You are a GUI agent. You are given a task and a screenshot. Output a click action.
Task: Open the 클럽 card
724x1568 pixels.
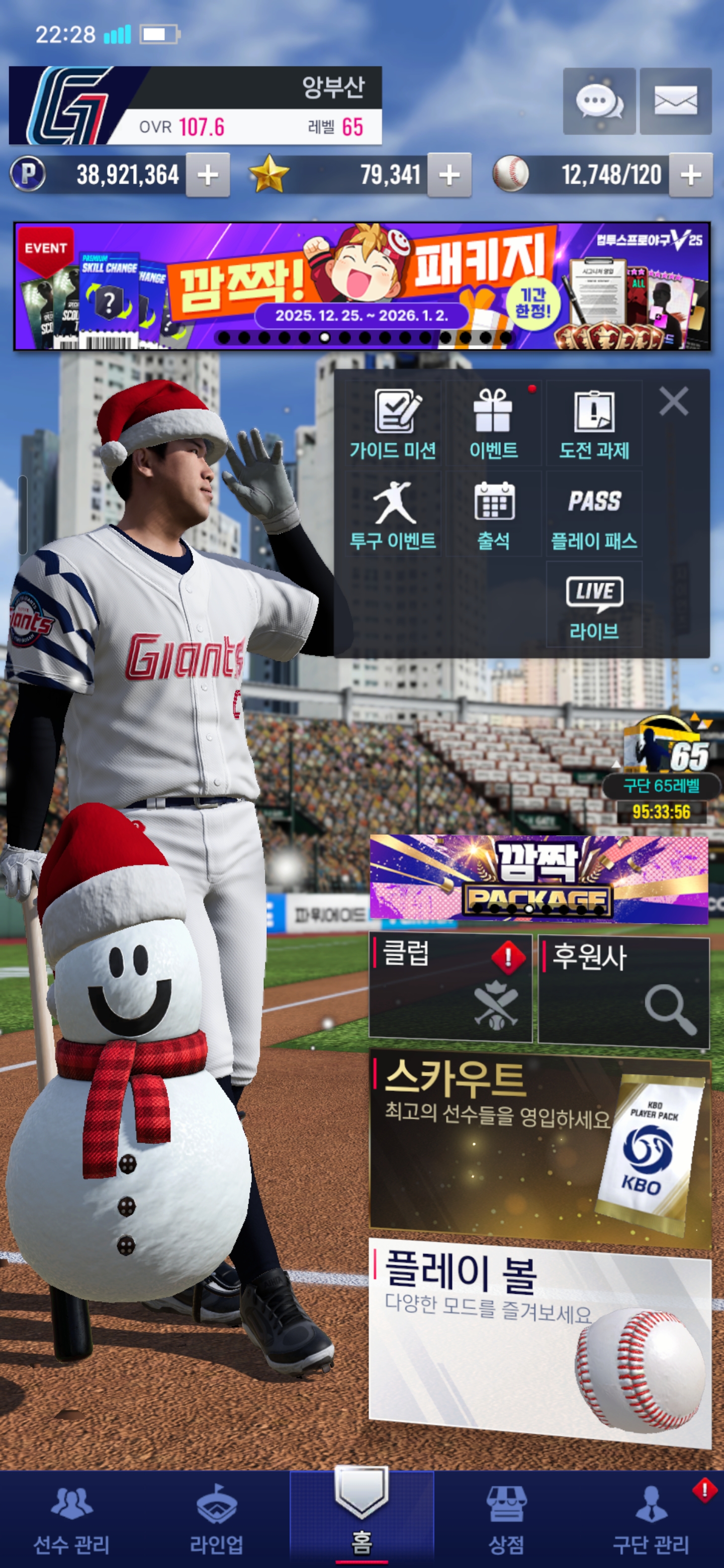(450, 989)
